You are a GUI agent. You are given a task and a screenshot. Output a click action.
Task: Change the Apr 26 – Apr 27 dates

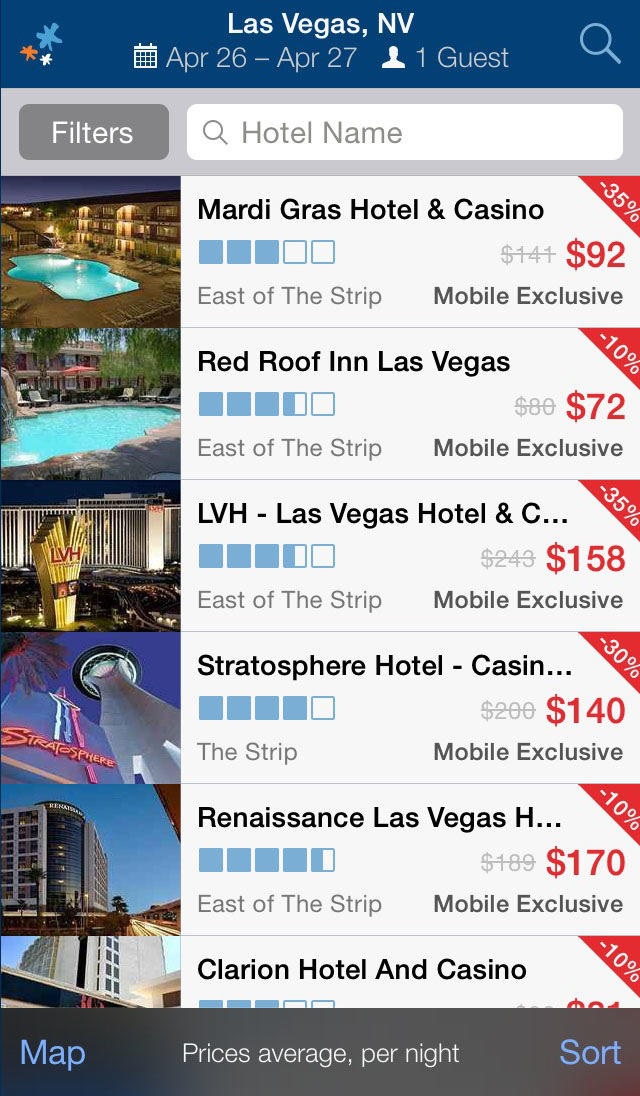click(246, 58)
